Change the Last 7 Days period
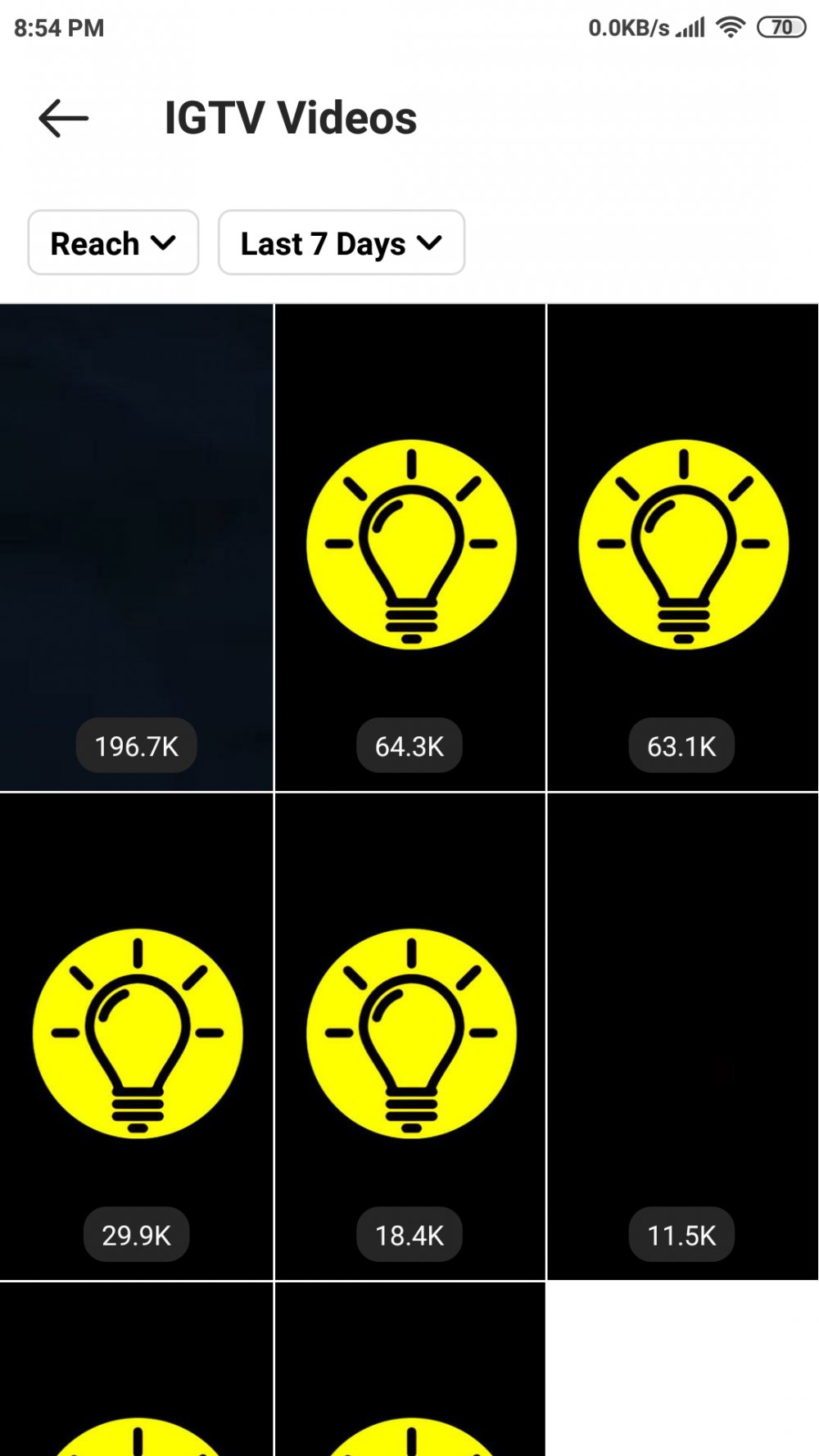Viewport: 819px width, 1456px height. click(x=341, y=243)
